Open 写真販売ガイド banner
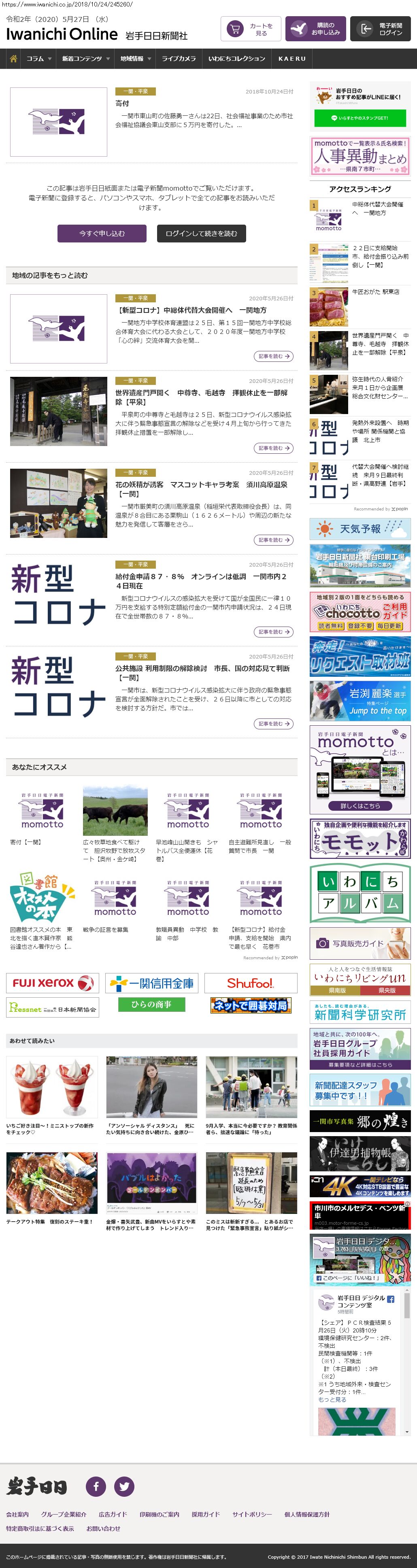 [360, 943]
